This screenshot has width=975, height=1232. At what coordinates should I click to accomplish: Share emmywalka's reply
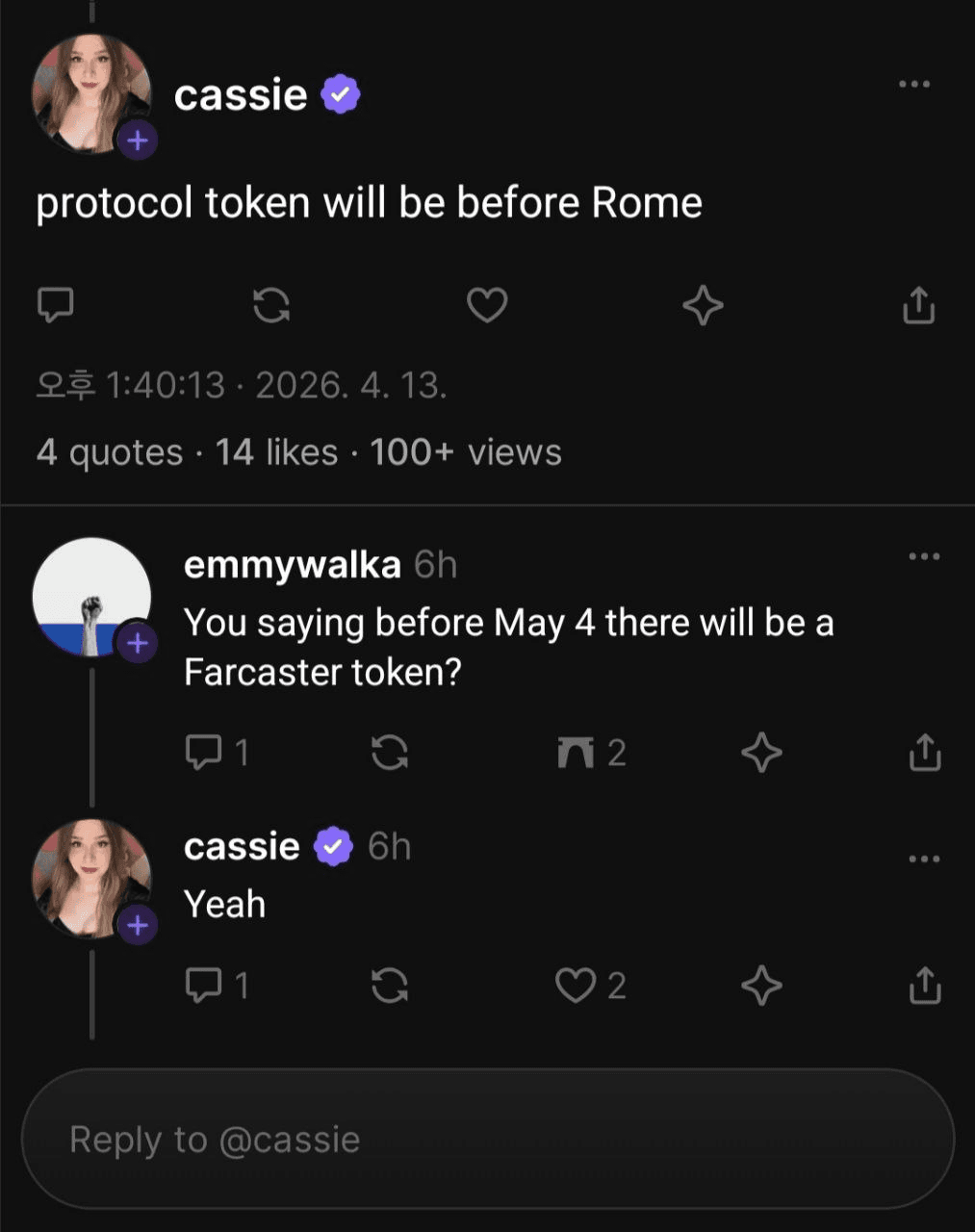point(924,752)
